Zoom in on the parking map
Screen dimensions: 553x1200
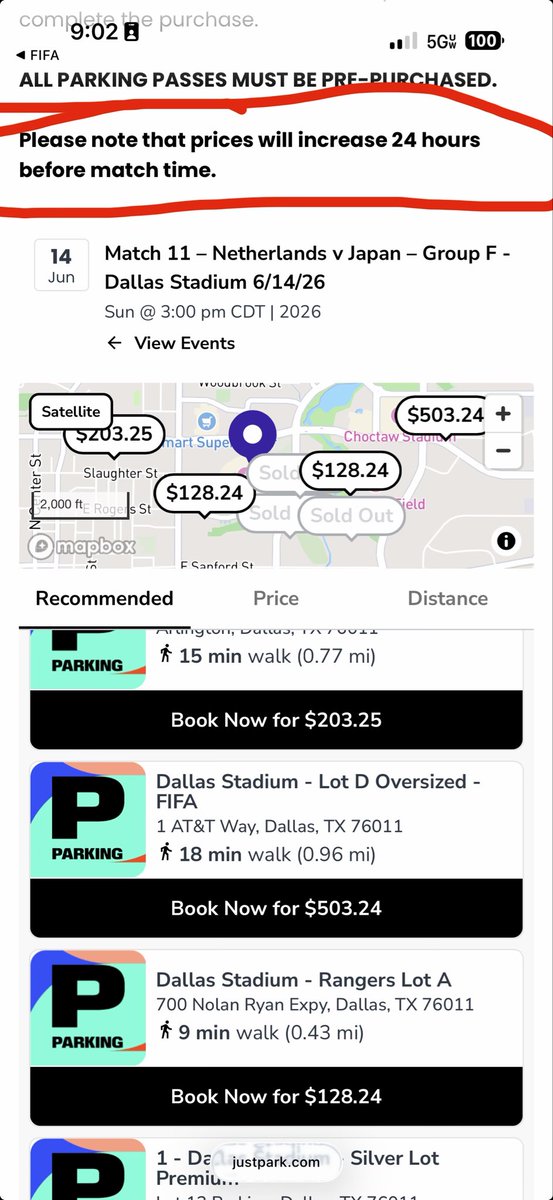[502, 414]
